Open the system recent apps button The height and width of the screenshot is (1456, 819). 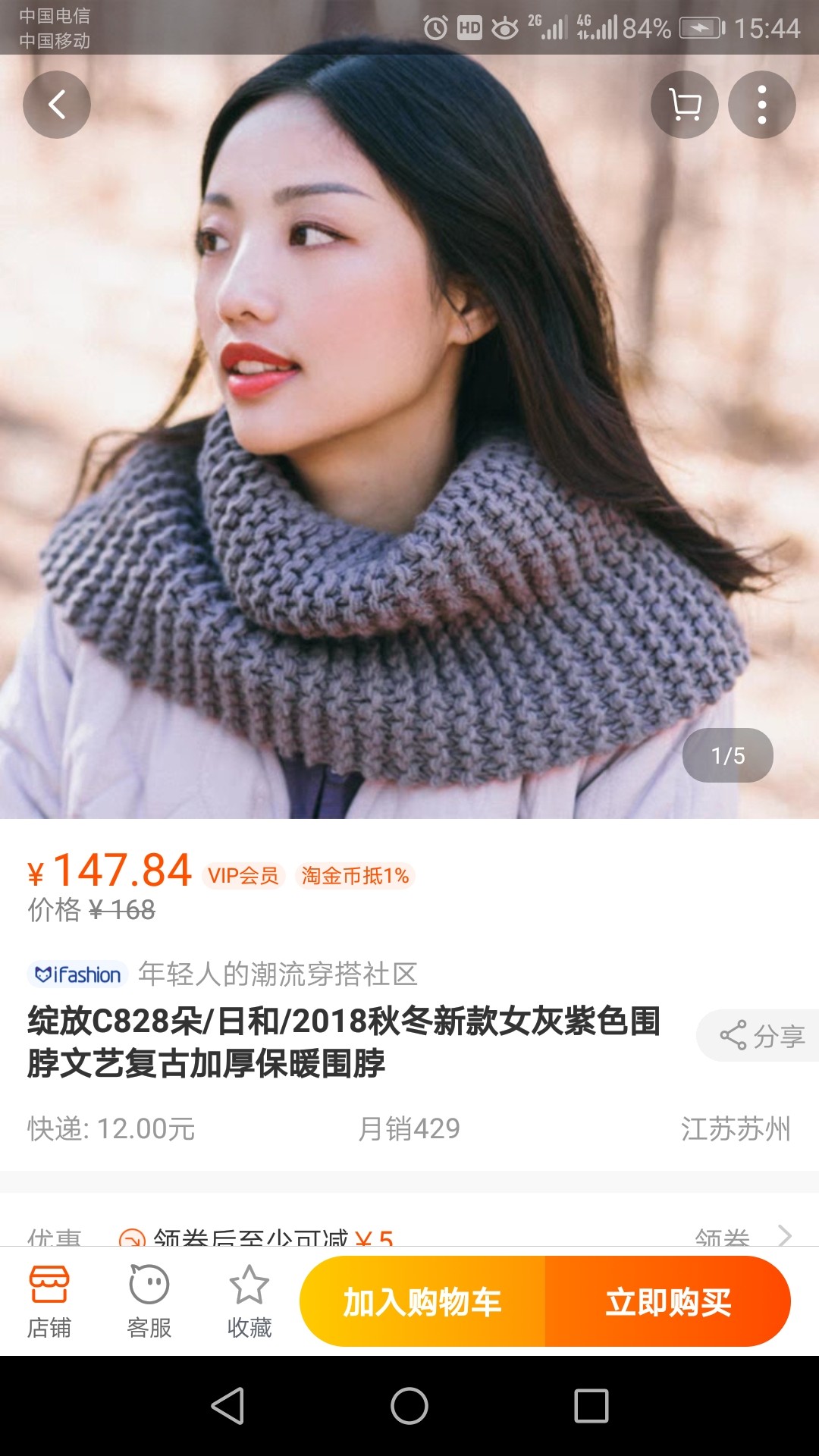click(591, 1406)
